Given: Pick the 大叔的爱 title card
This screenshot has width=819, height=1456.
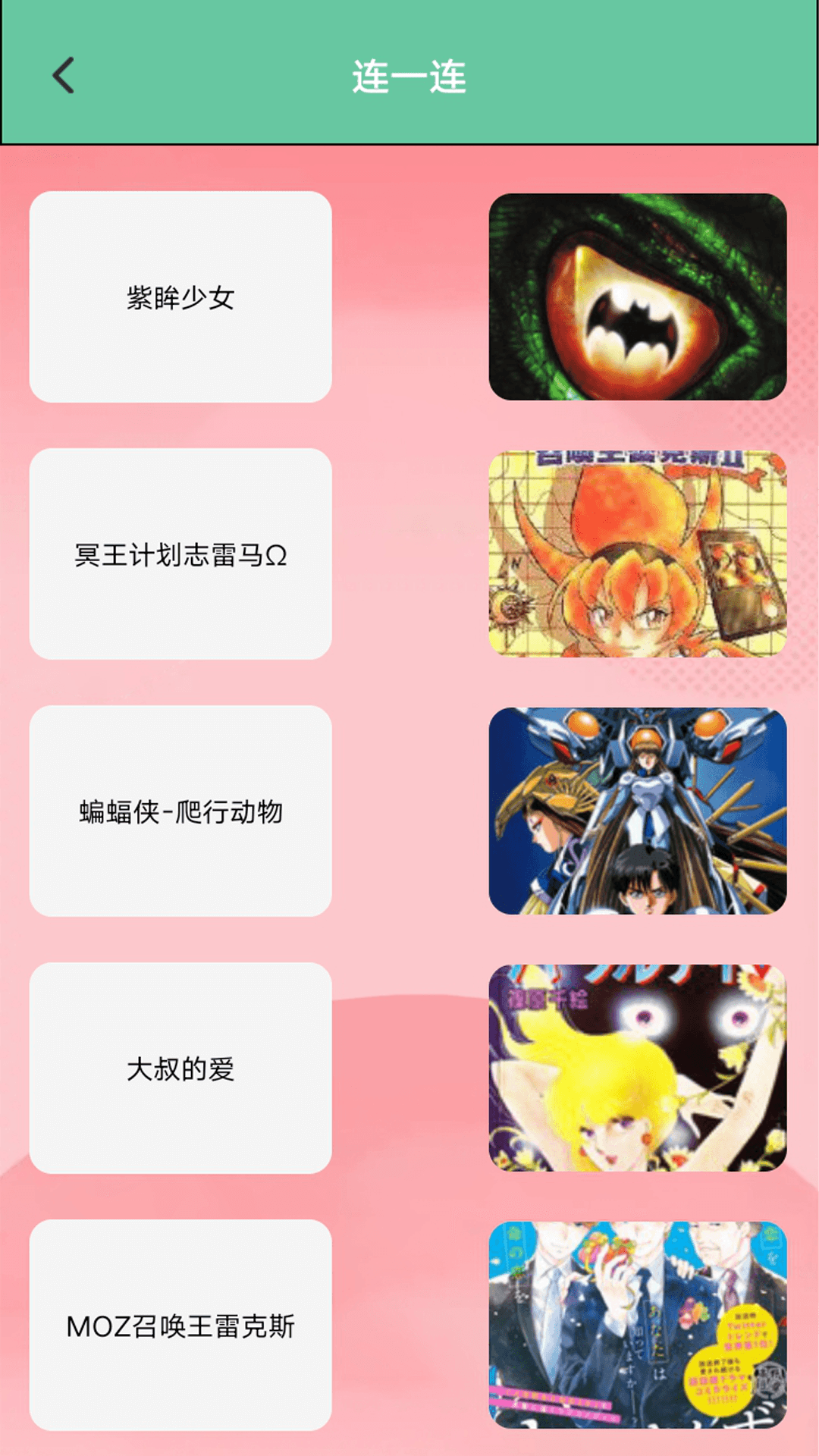Looking at the screenshot, I should (180, 1068).
